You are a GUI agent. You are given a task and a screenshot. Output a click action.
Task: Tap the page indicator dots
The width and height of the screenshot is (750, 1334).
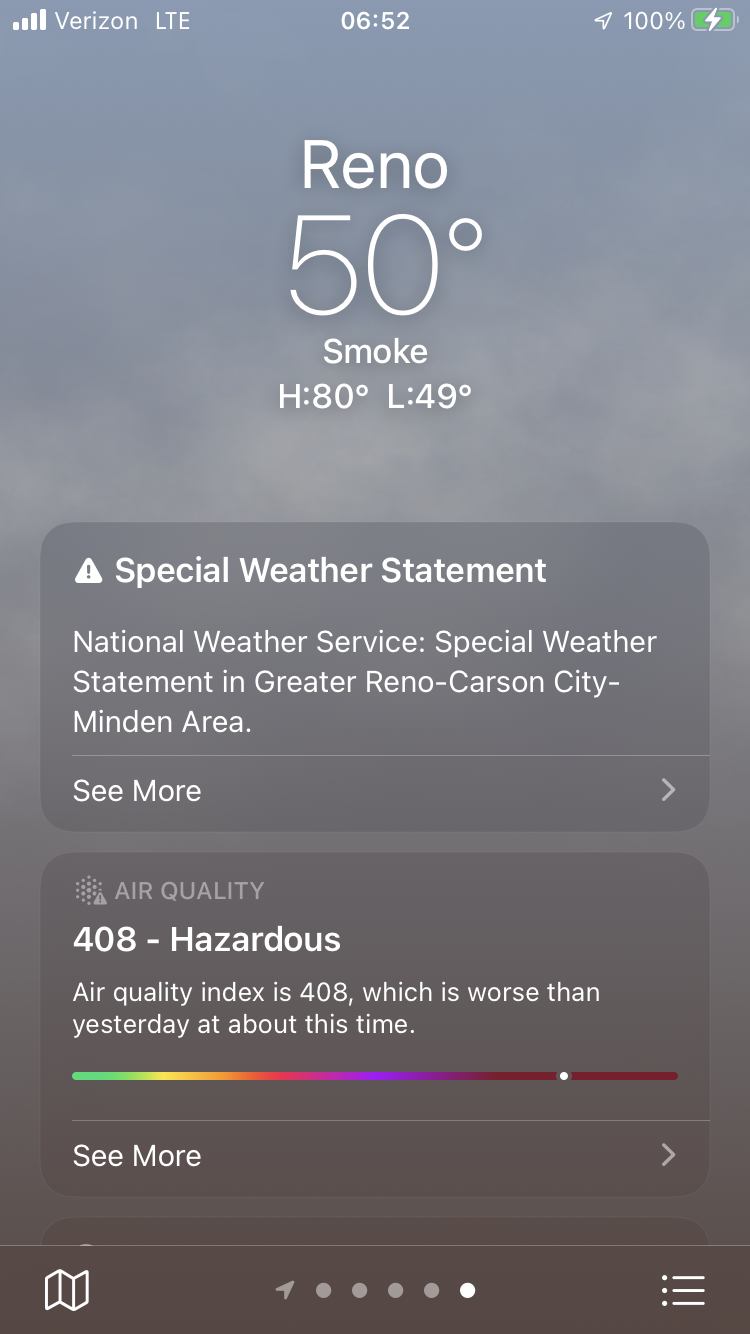pos(376,1290)
